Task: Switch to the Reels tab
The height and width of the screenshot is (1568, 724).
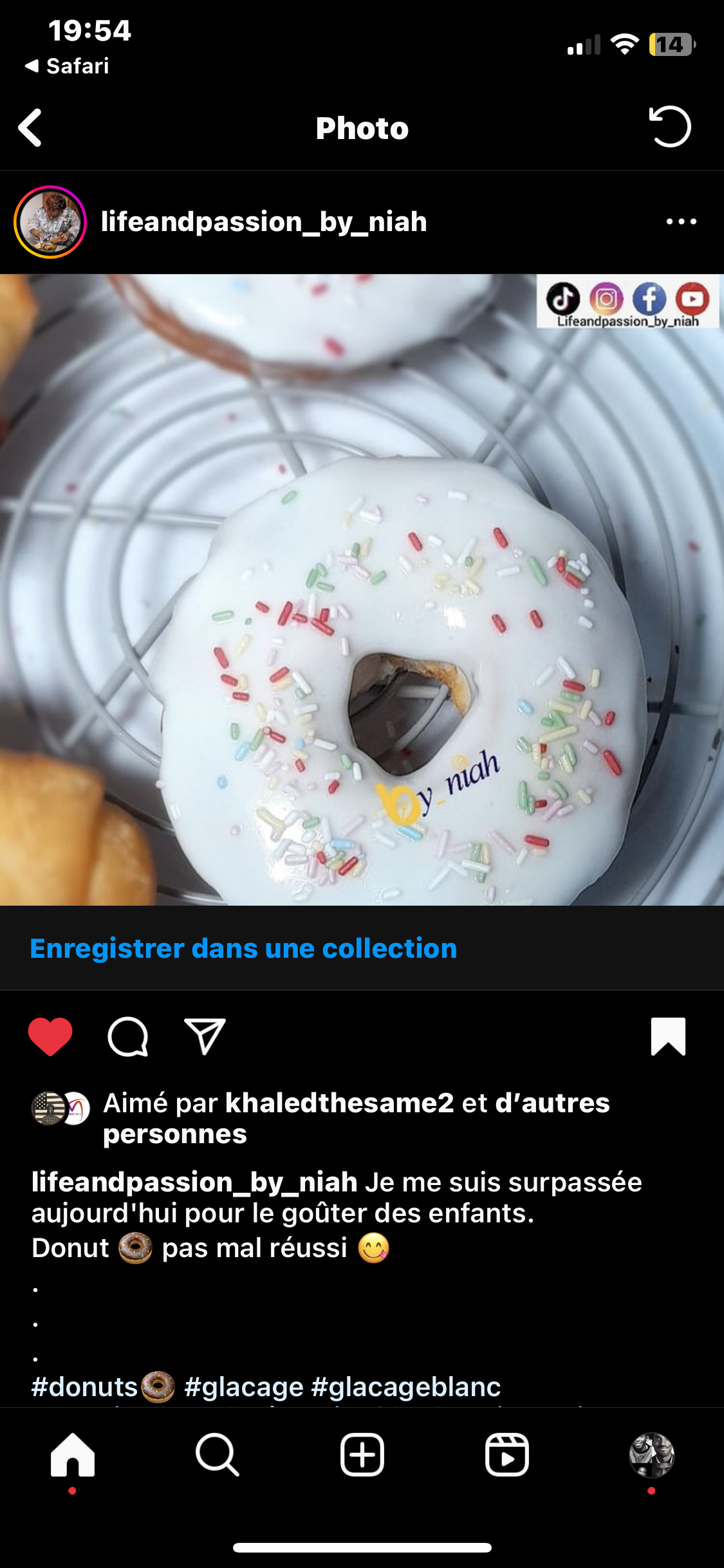Action: pyautogui.click(x=507, y=1455)
